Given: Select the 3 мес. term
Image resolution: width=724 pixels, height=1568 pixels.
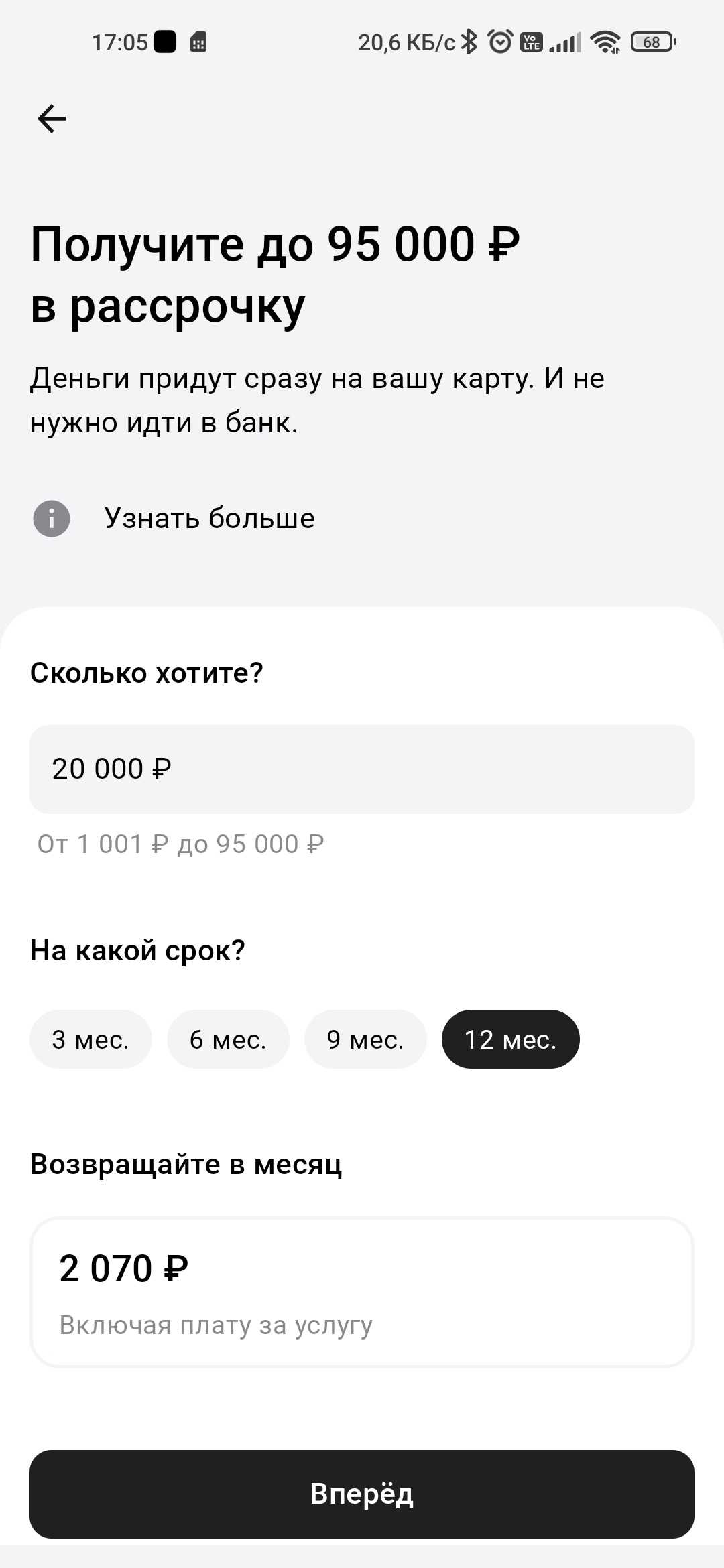Looking at the screenshot, I should [x=90, y=1039].
